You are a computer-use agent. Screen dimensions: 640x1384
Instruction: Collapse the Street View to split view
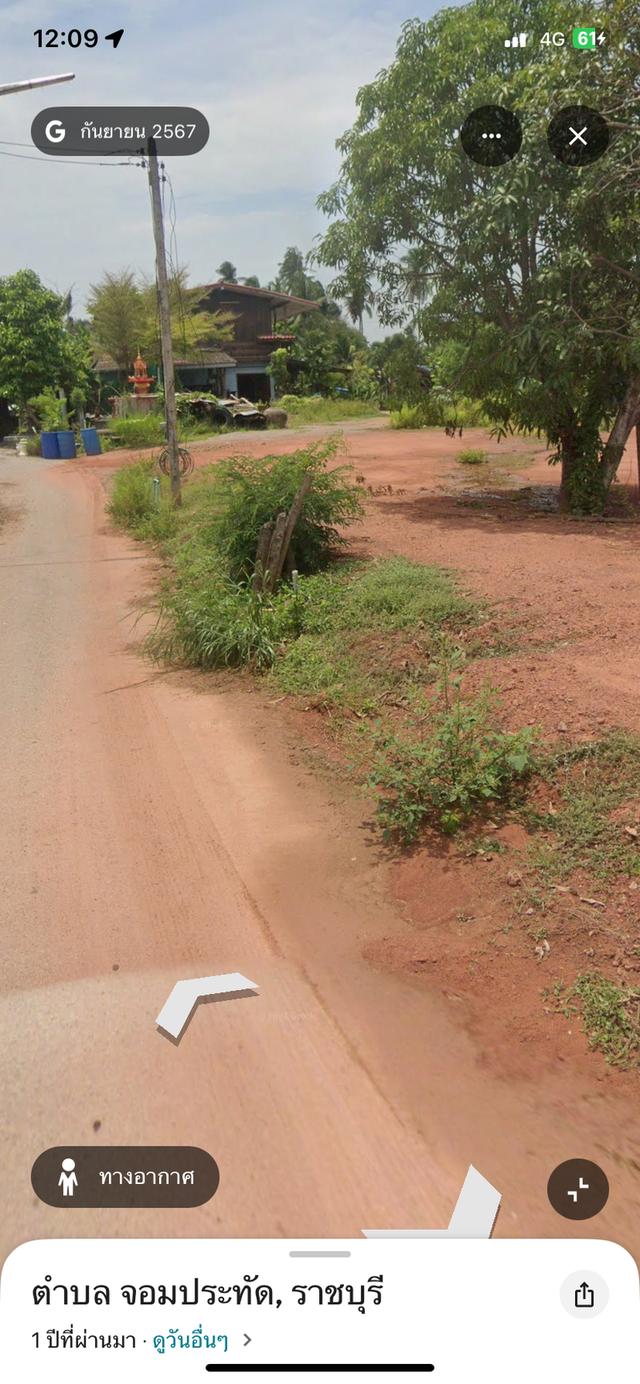(578, 1190)
